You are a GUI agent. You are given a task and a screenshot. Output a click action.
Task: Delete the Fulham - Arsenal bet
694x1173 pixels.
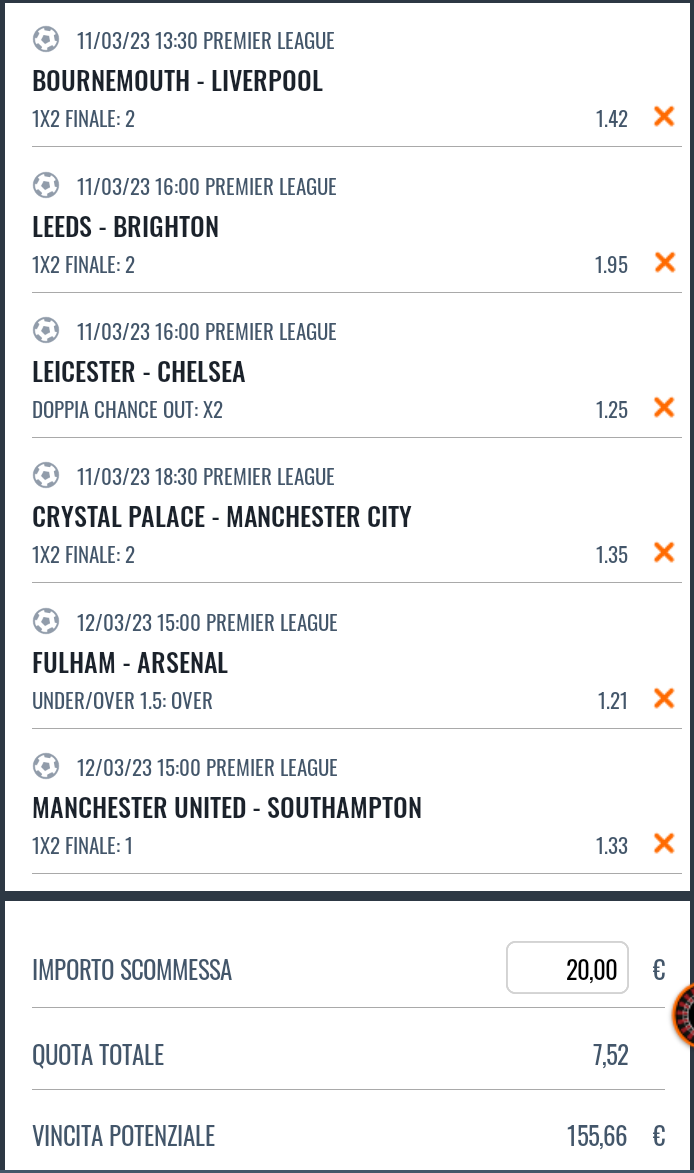click(x=664, y=699)
